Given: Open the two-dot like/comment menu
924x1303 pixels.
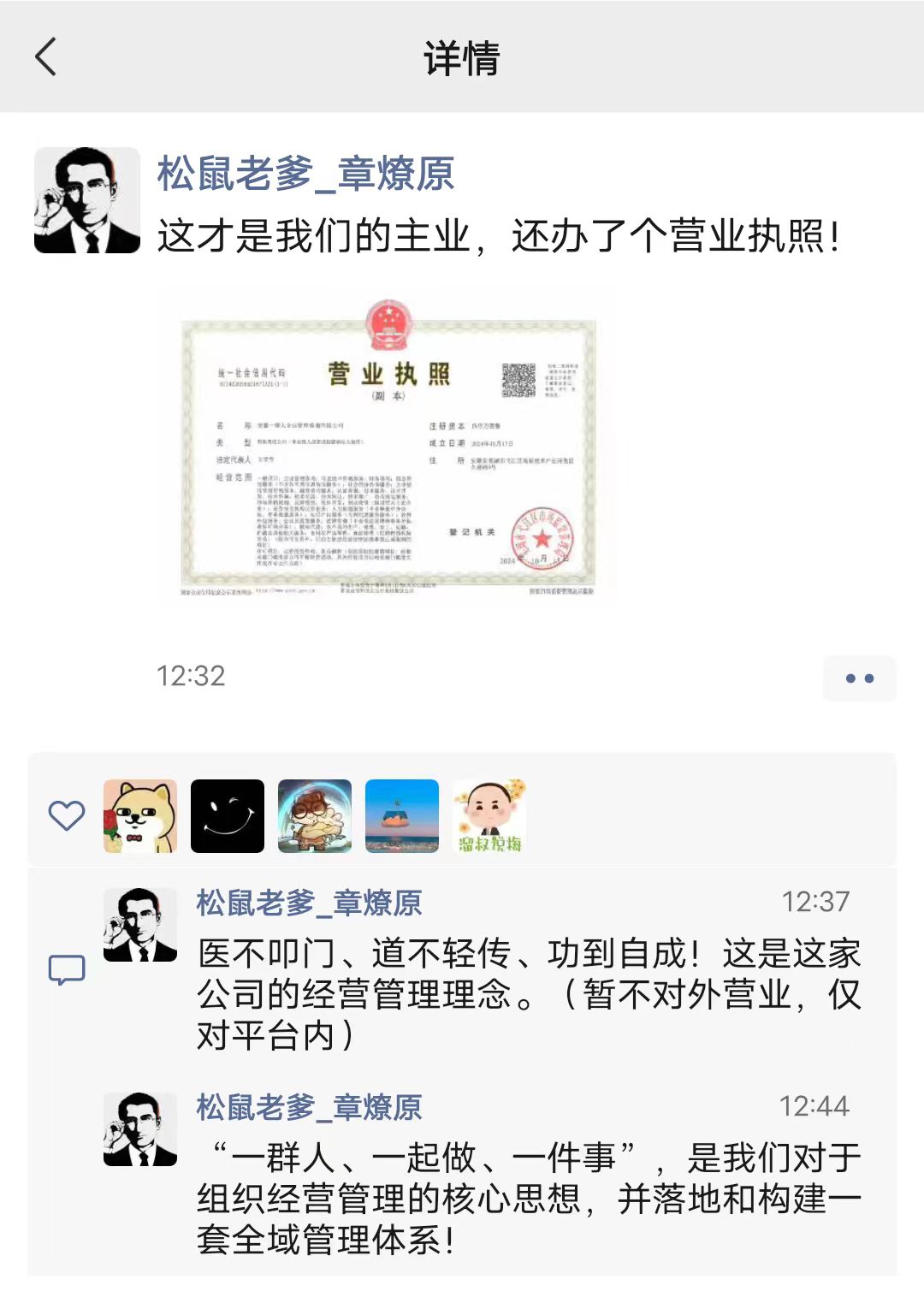Looking at the screenshot, I should (x=859, y=678).
